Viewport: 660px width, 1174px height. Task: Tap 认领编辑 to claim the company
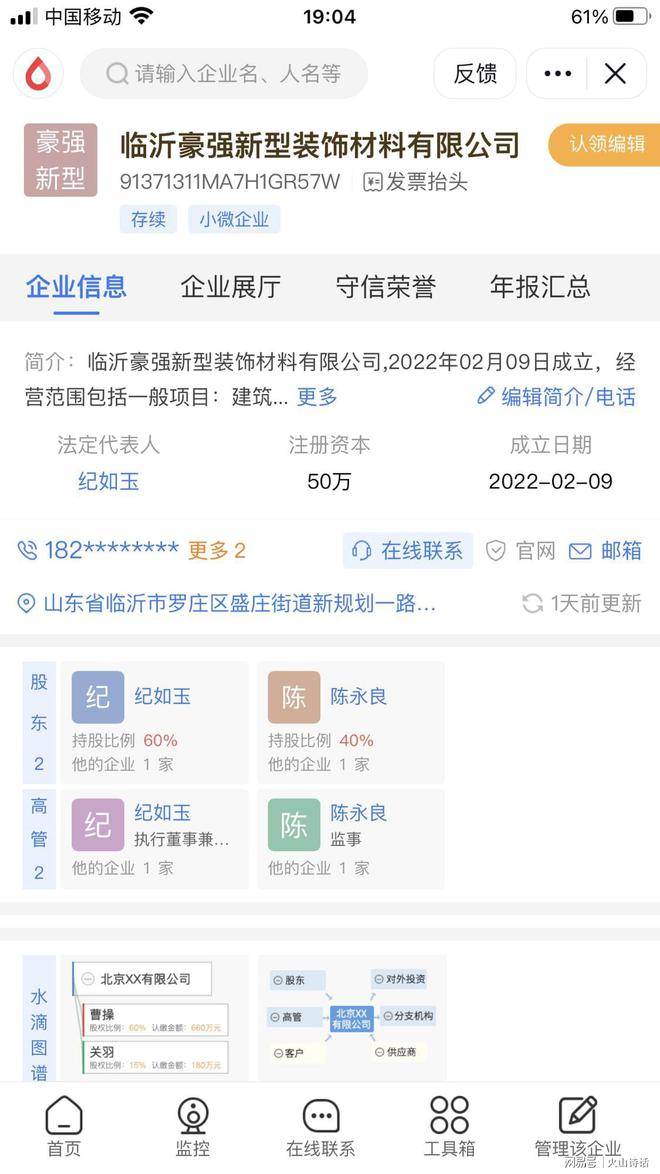[605, 144]
